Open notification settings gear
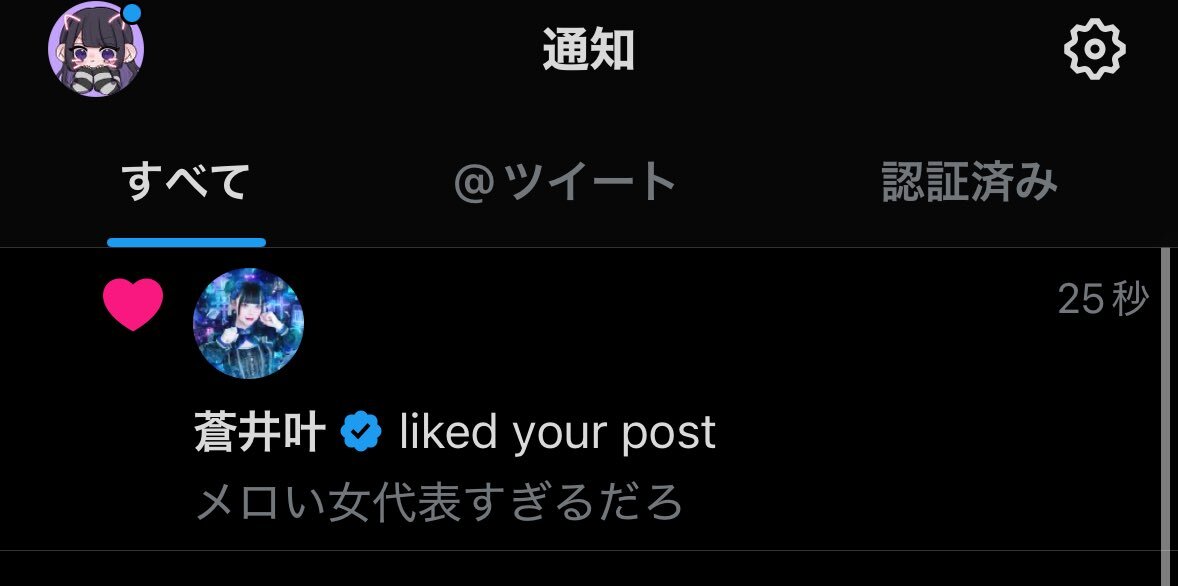This screenshot has width=1178, height=586. (x=1095, y=49)
